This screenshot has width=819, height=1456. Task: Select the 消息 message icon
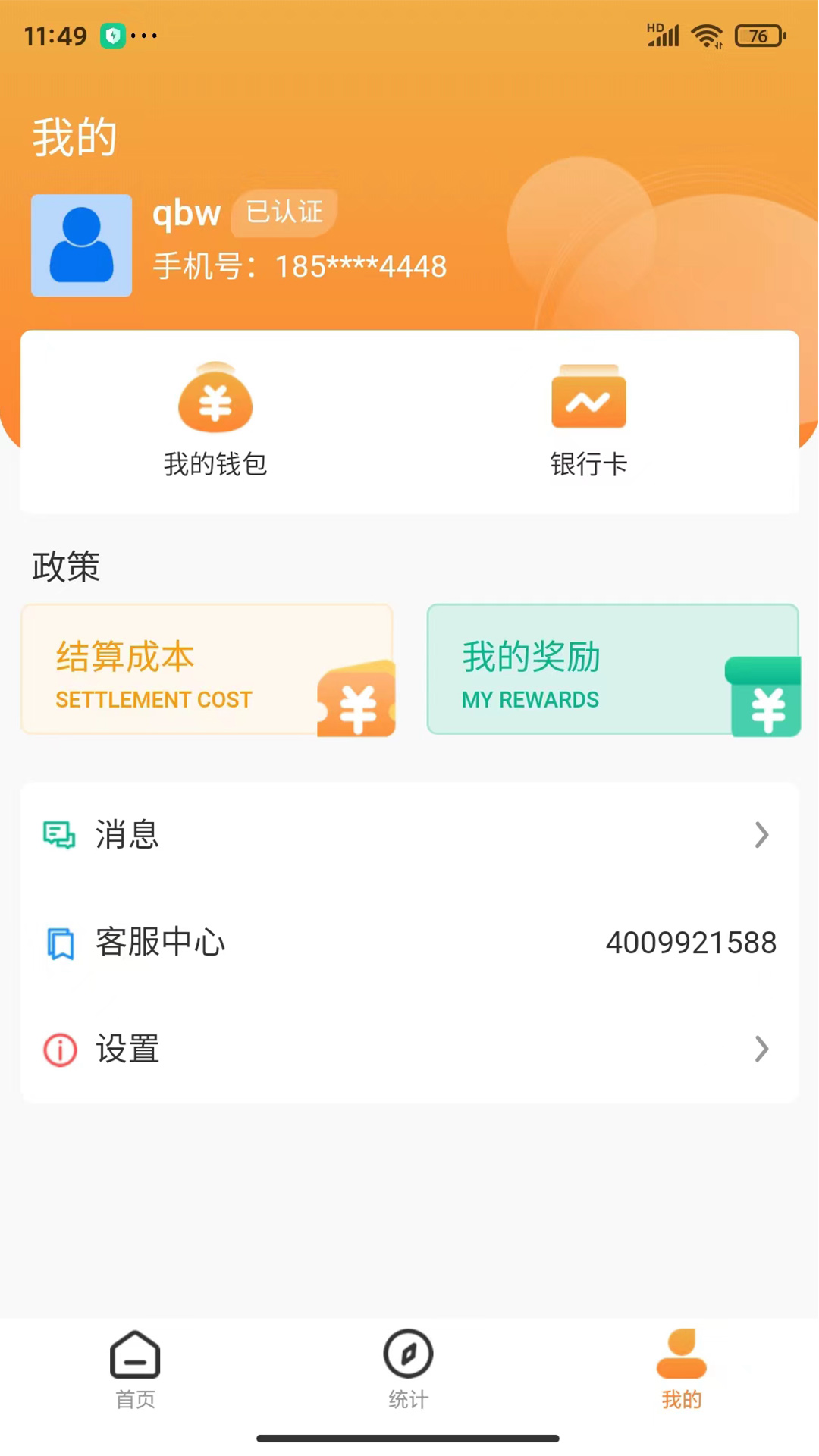pyautogui.click(x=60, y=835)
